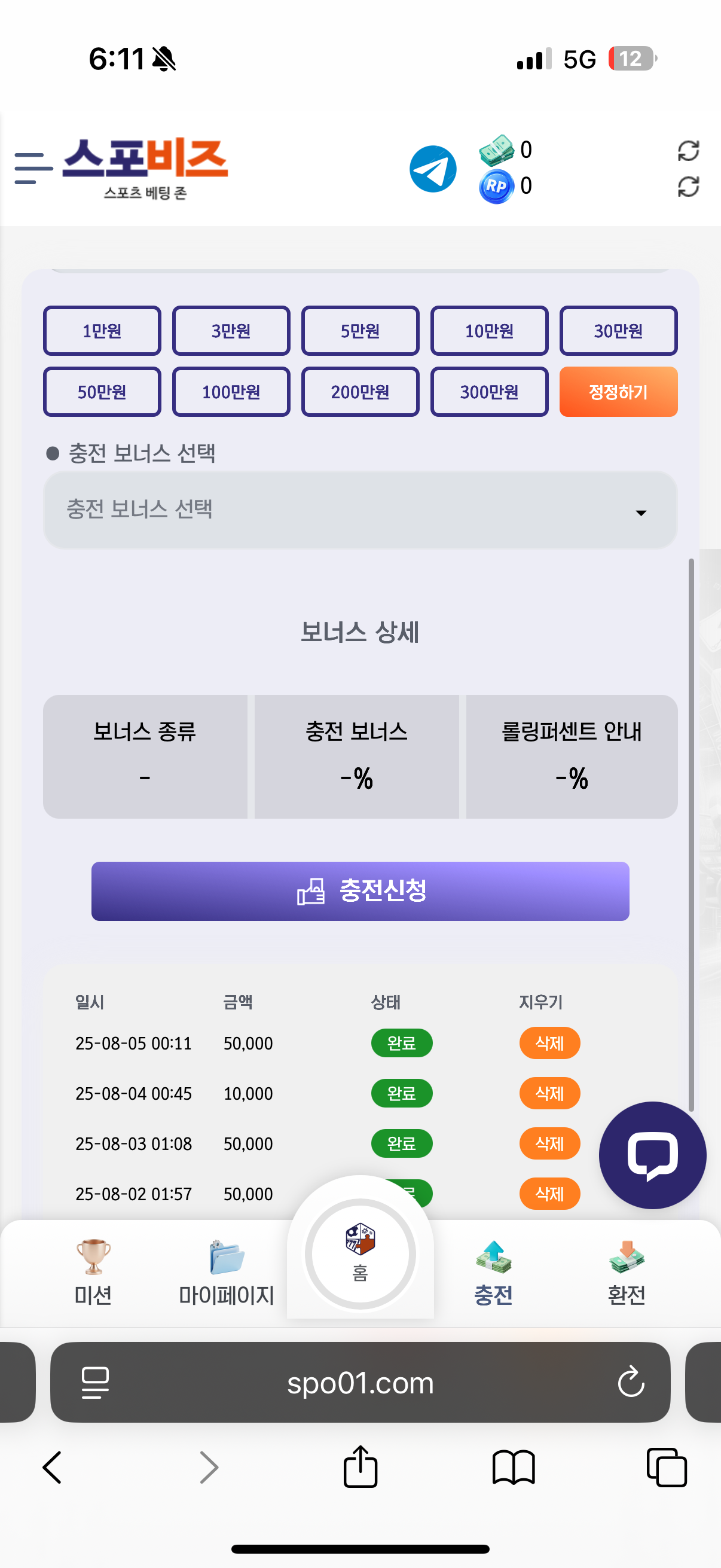Open the Telegram contact icon
The height and width of the screenshot is (1568, 721).
[433, 169]
